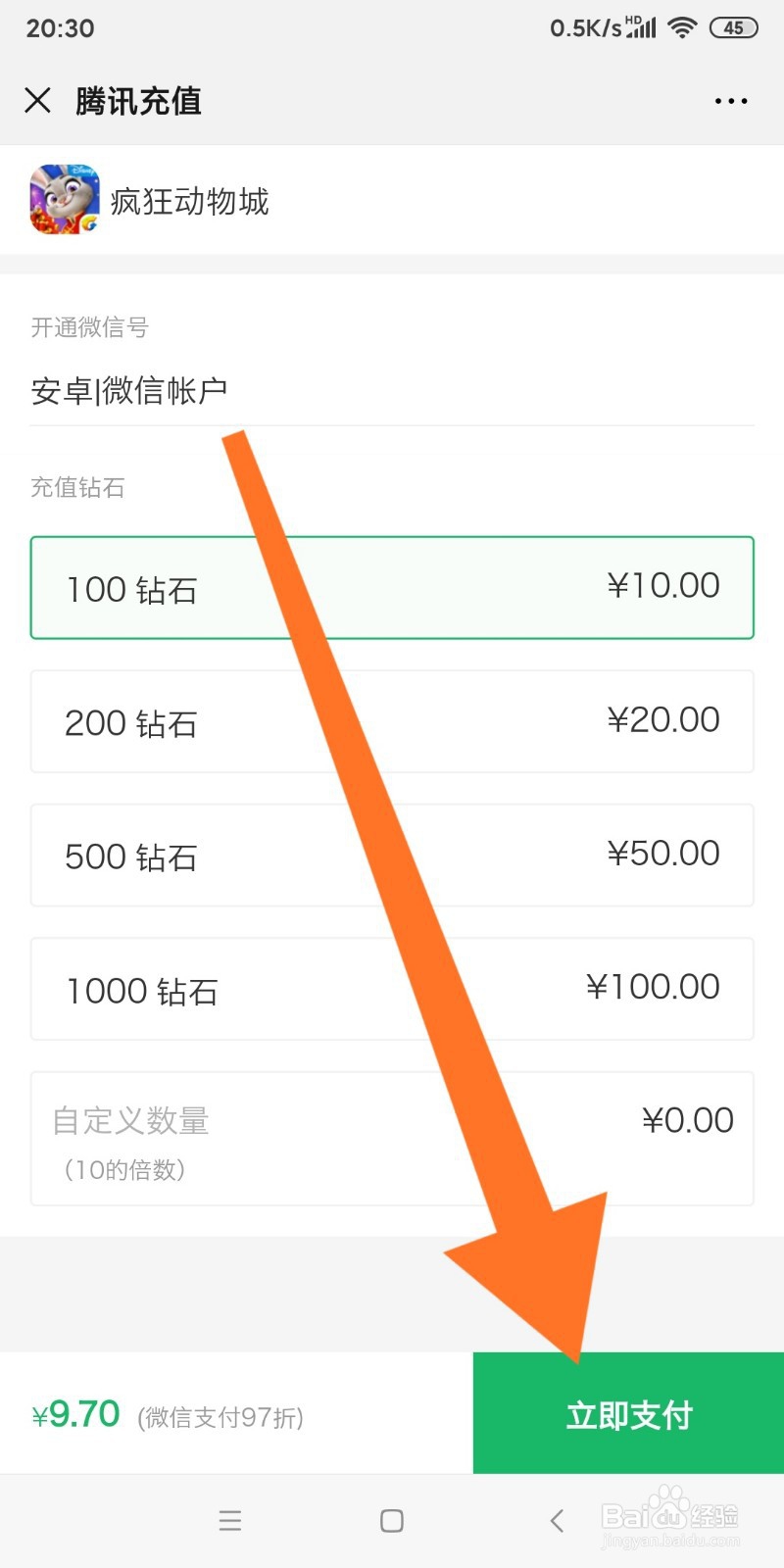
Task: Tap the 腾讯充值 title text
Action: point(137,101)
